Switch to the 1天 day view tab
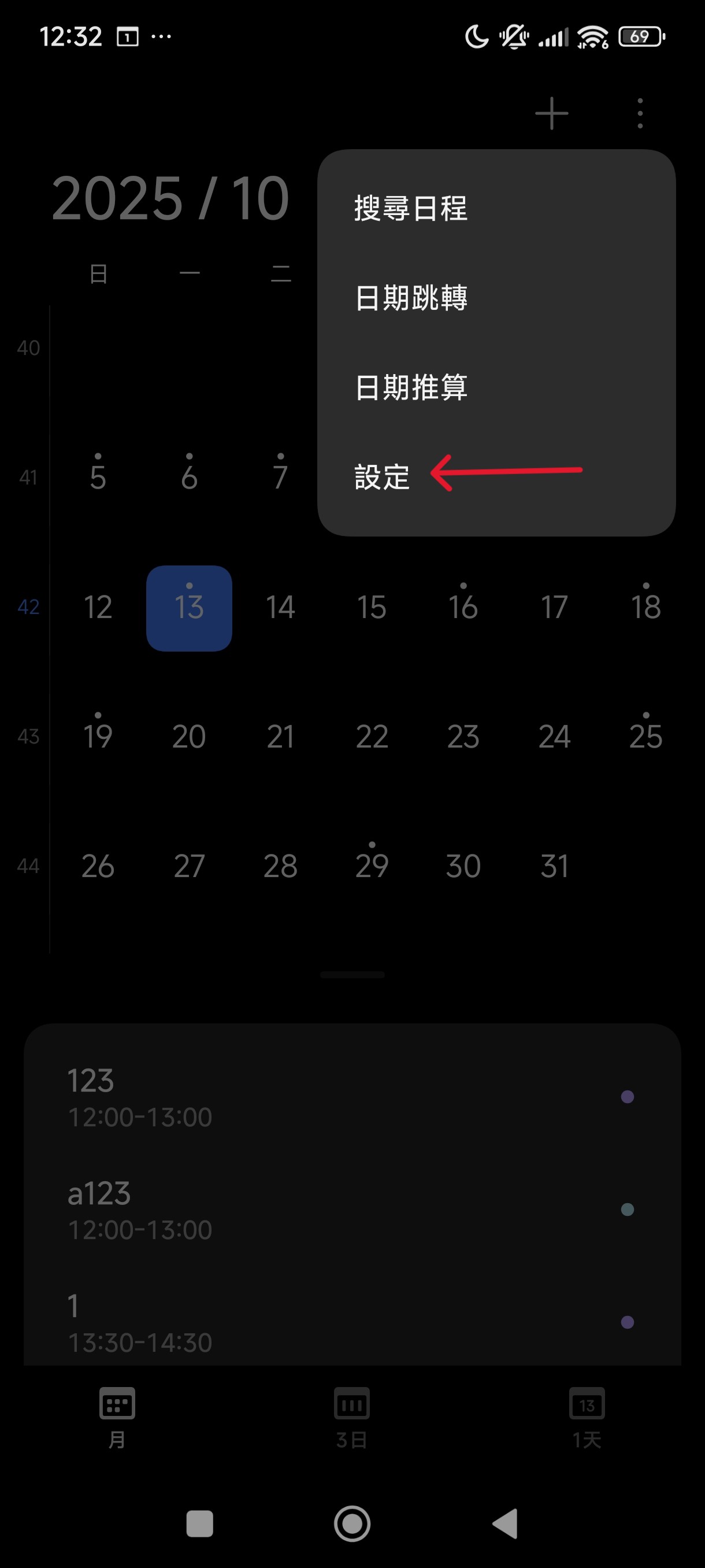 coord(587,1417)
